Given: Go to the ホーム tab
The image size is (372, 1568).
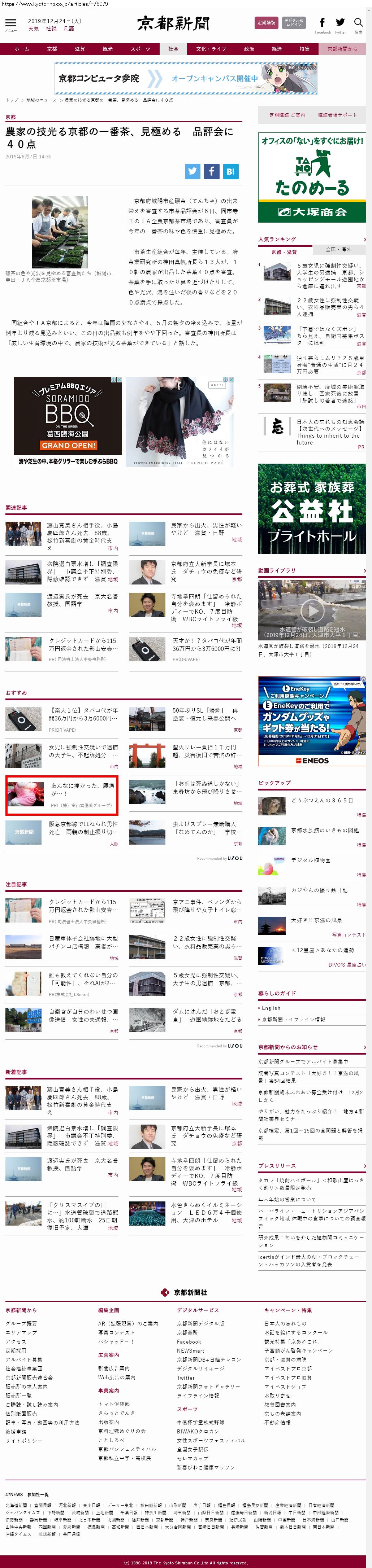Looking at the screenshot, I should [22, 49].
